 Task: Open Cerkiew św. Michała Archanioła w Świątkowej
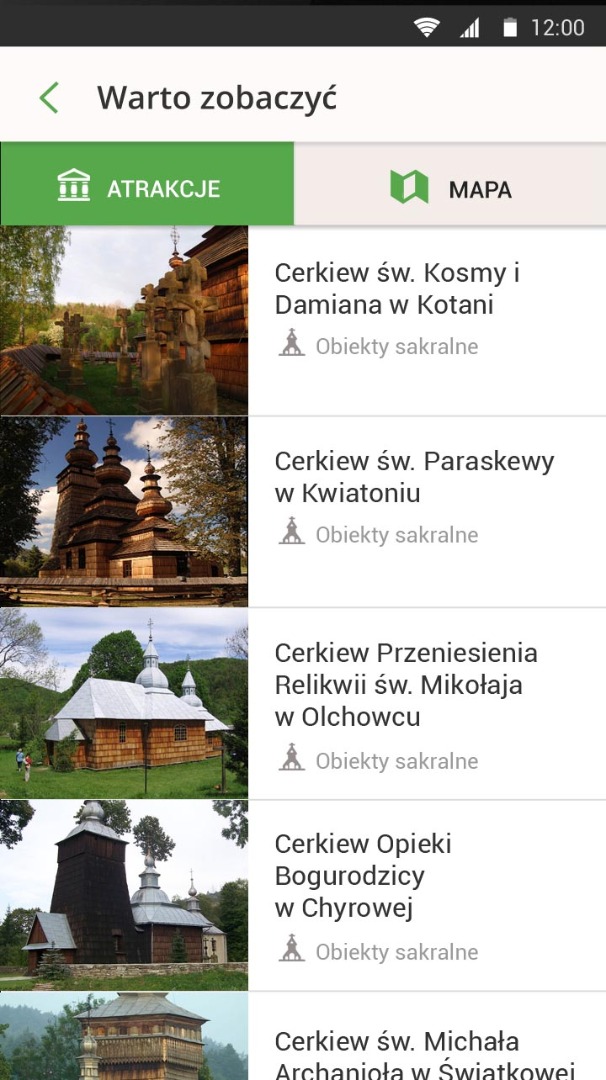click(424, 1054)
